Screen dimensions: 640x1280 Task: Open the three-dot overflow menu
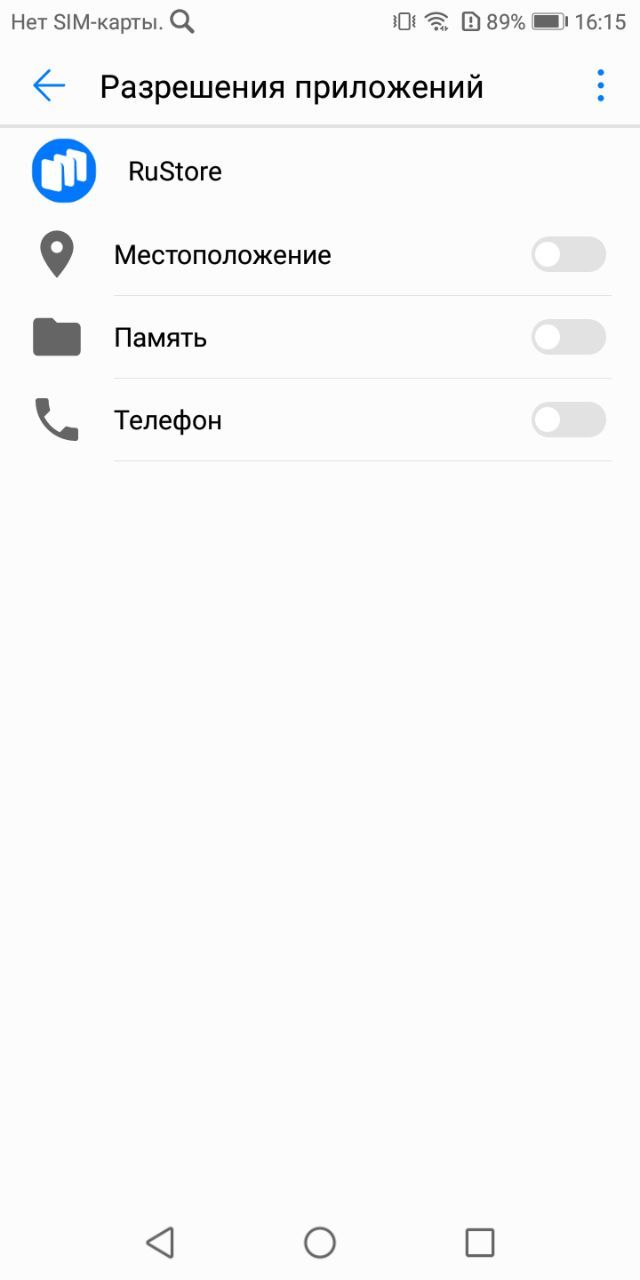[x=600, y=87]
